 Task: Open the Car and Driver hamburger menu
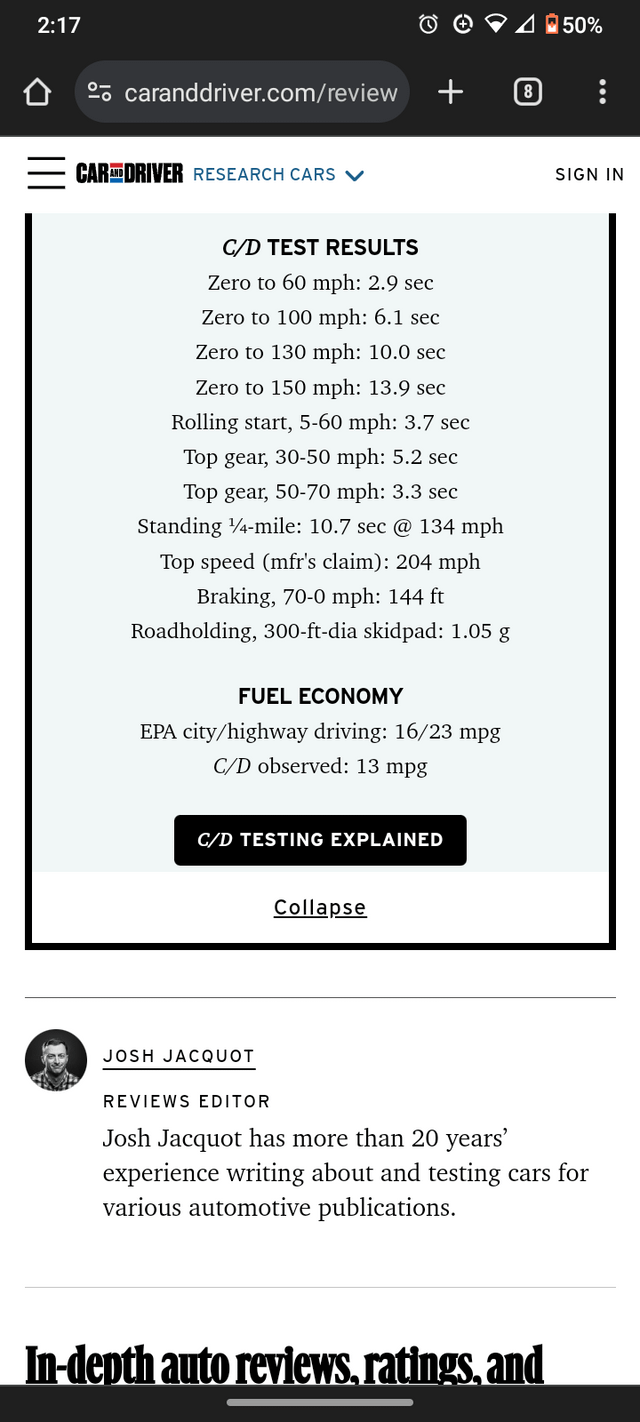[46, 174]
